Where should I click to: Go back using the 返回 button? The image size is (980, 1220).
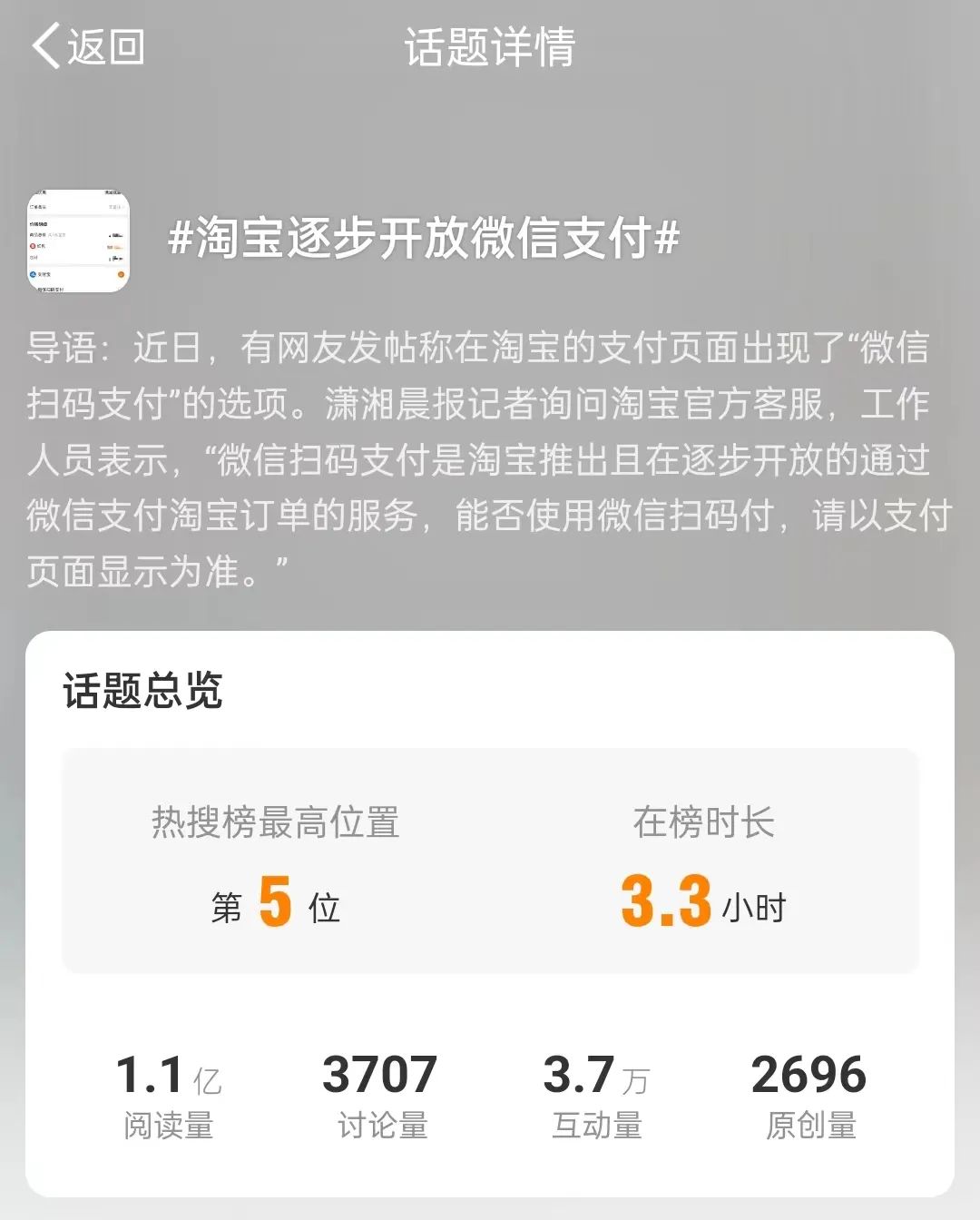(88, 46)
